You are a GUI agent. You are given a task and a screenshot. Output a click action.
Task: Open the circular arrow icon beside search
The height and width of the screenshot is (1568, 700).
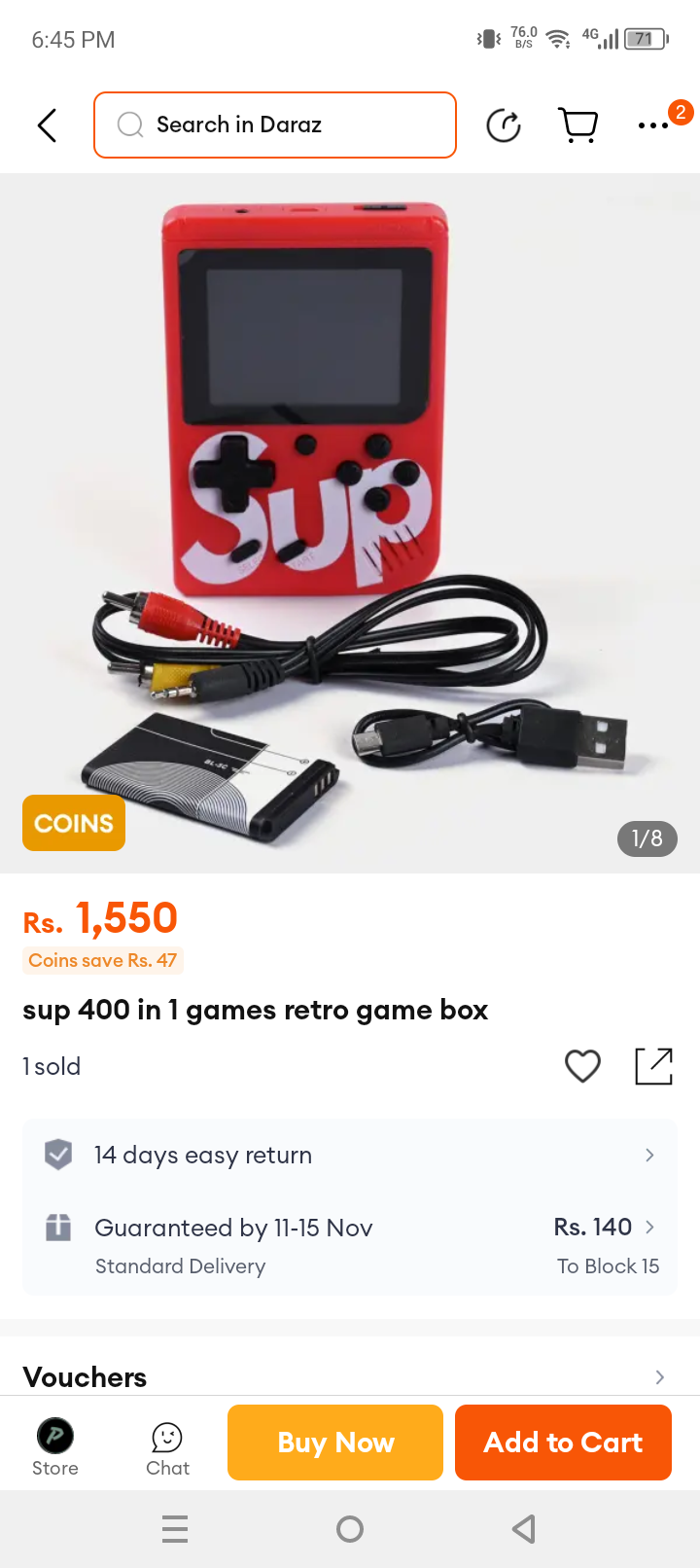click(x=504, y=125)
